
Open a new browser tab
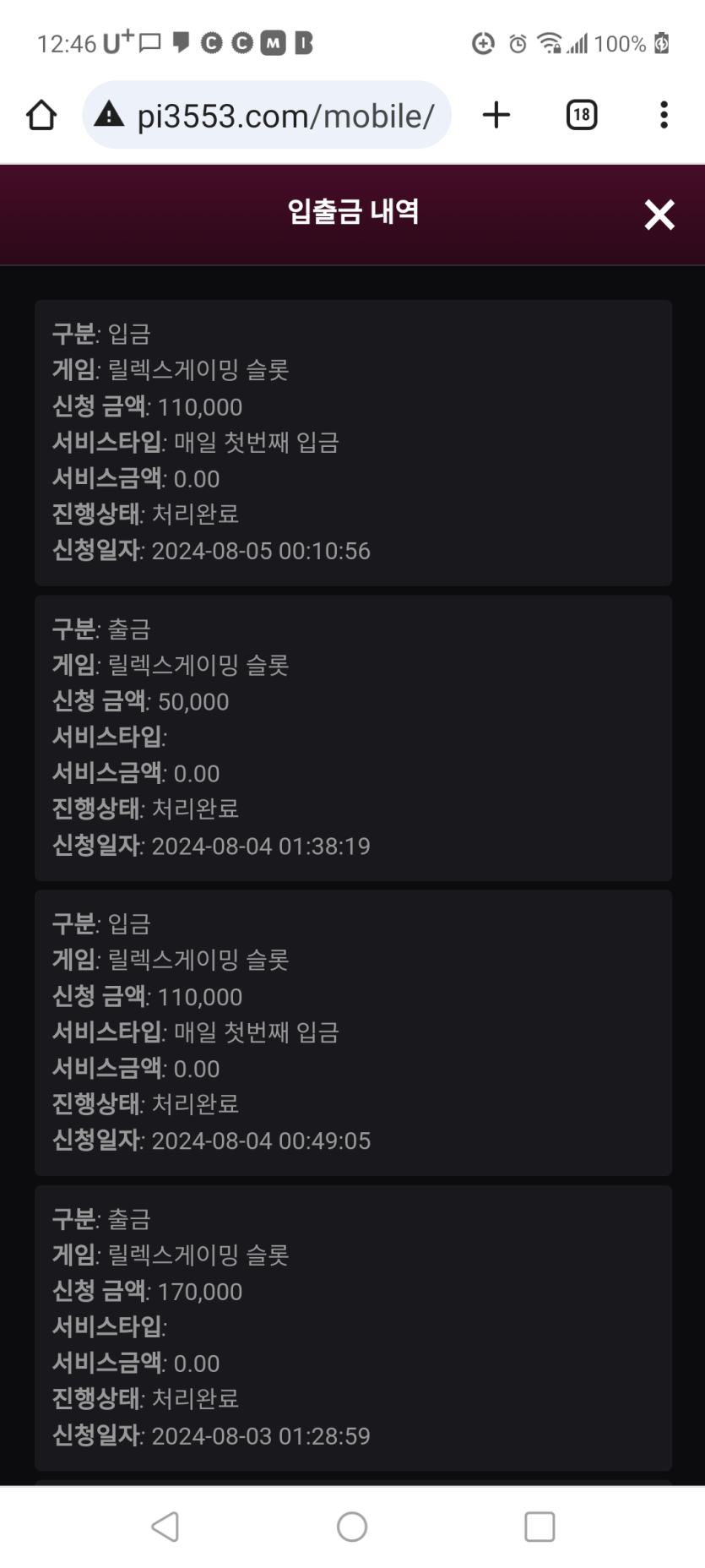(496, 115)
